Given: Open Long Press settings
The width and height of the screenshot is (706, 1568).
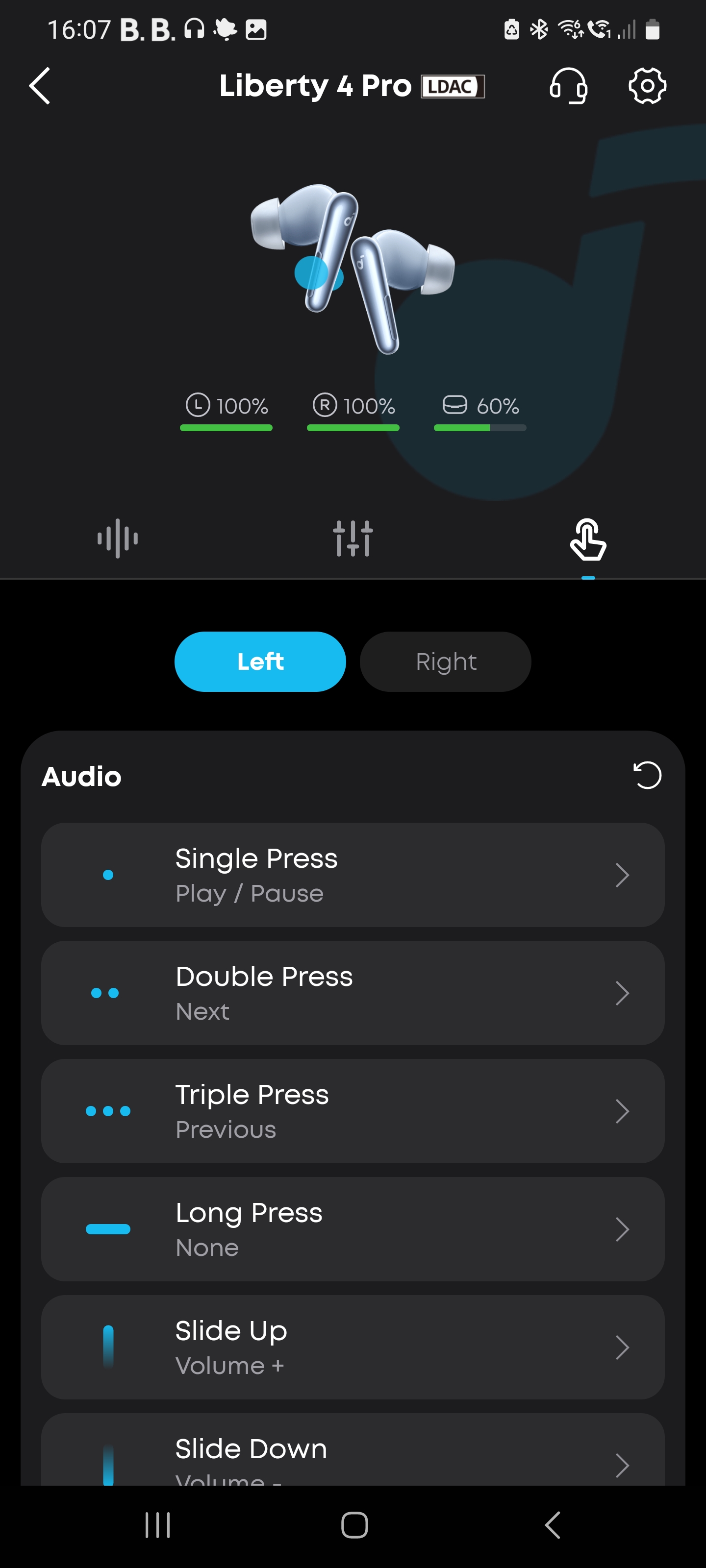Looking at the screenshot, I should pyautogui.click(x=353, y=1229).
